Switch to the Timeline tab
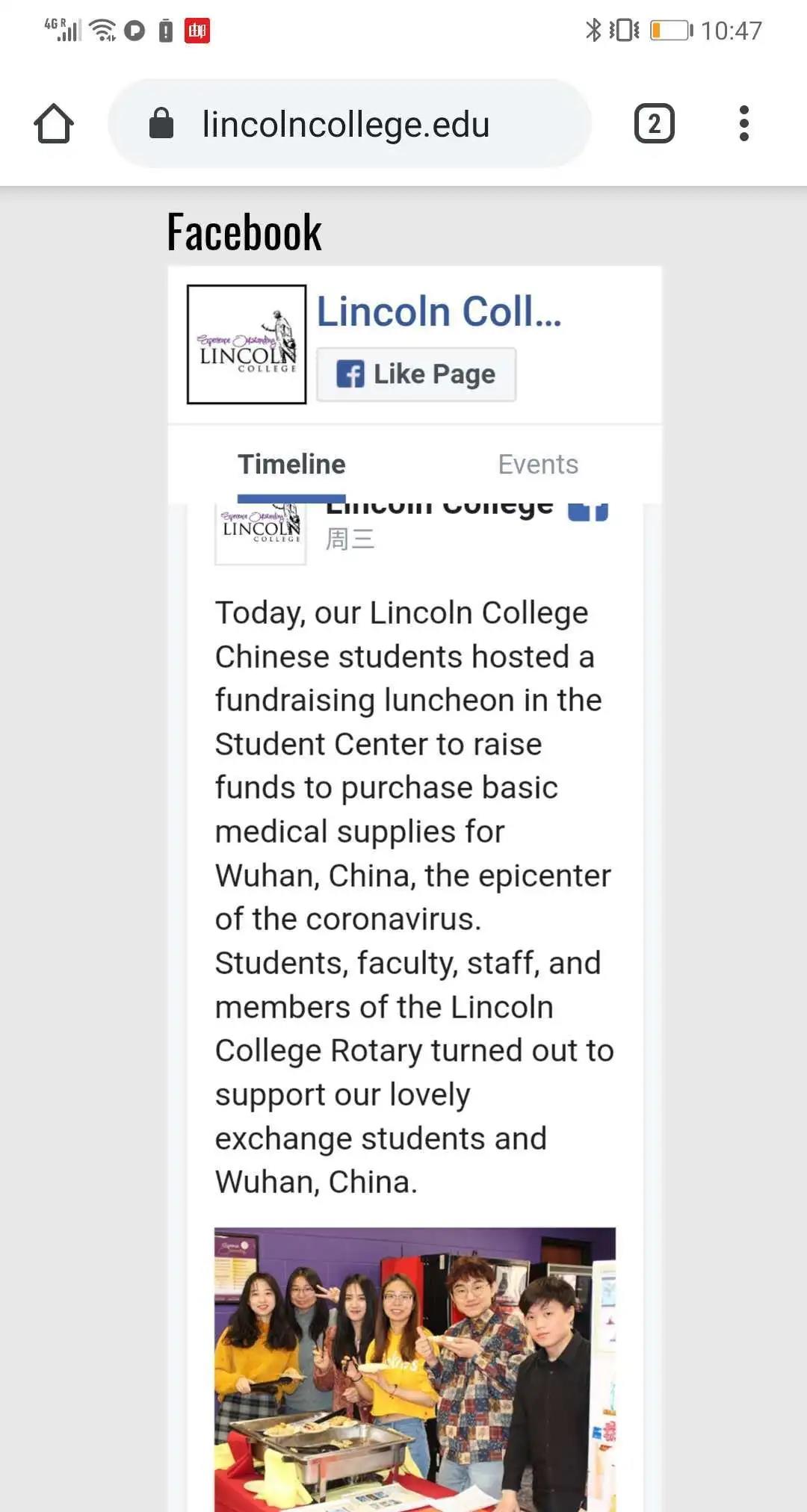 291,465
